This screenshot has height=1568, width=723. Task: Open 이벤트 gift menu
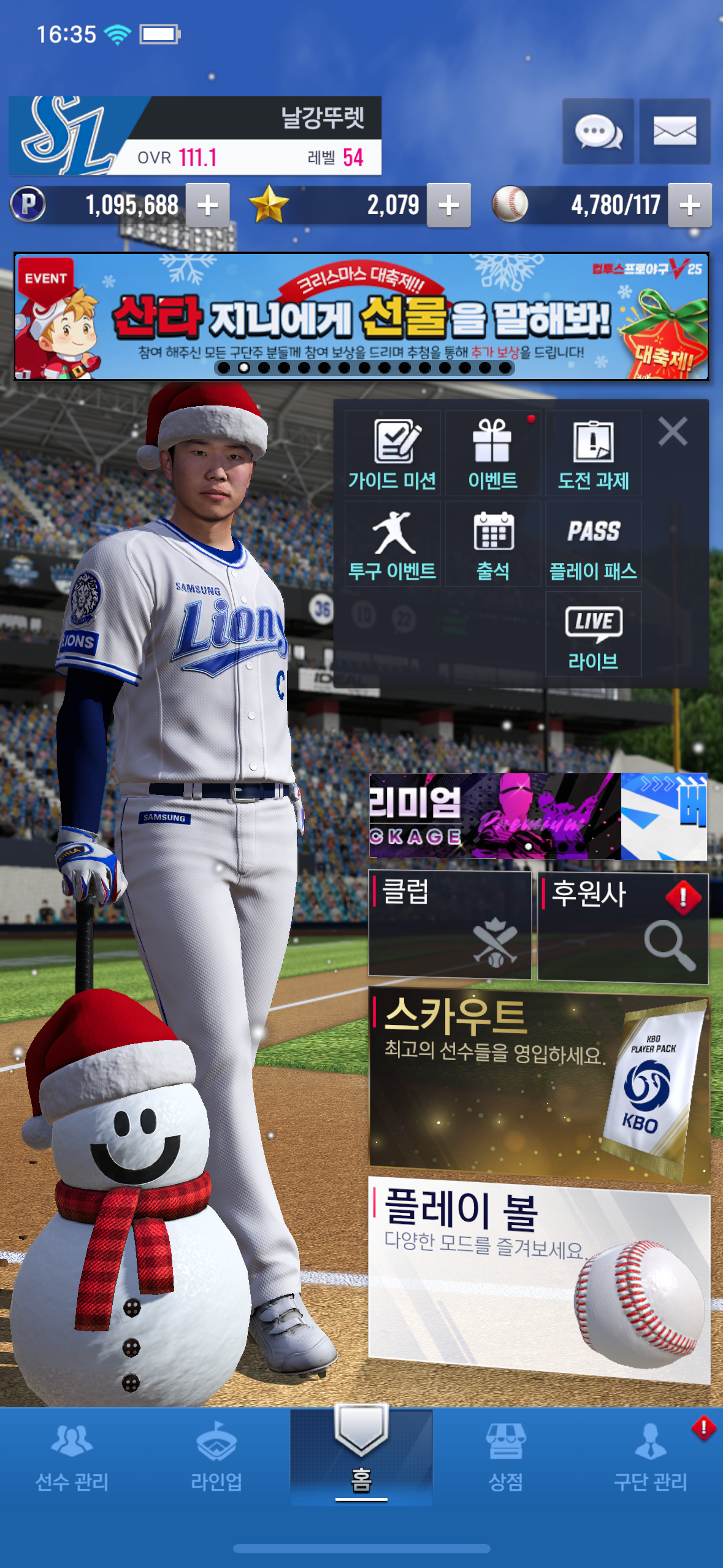492,454
